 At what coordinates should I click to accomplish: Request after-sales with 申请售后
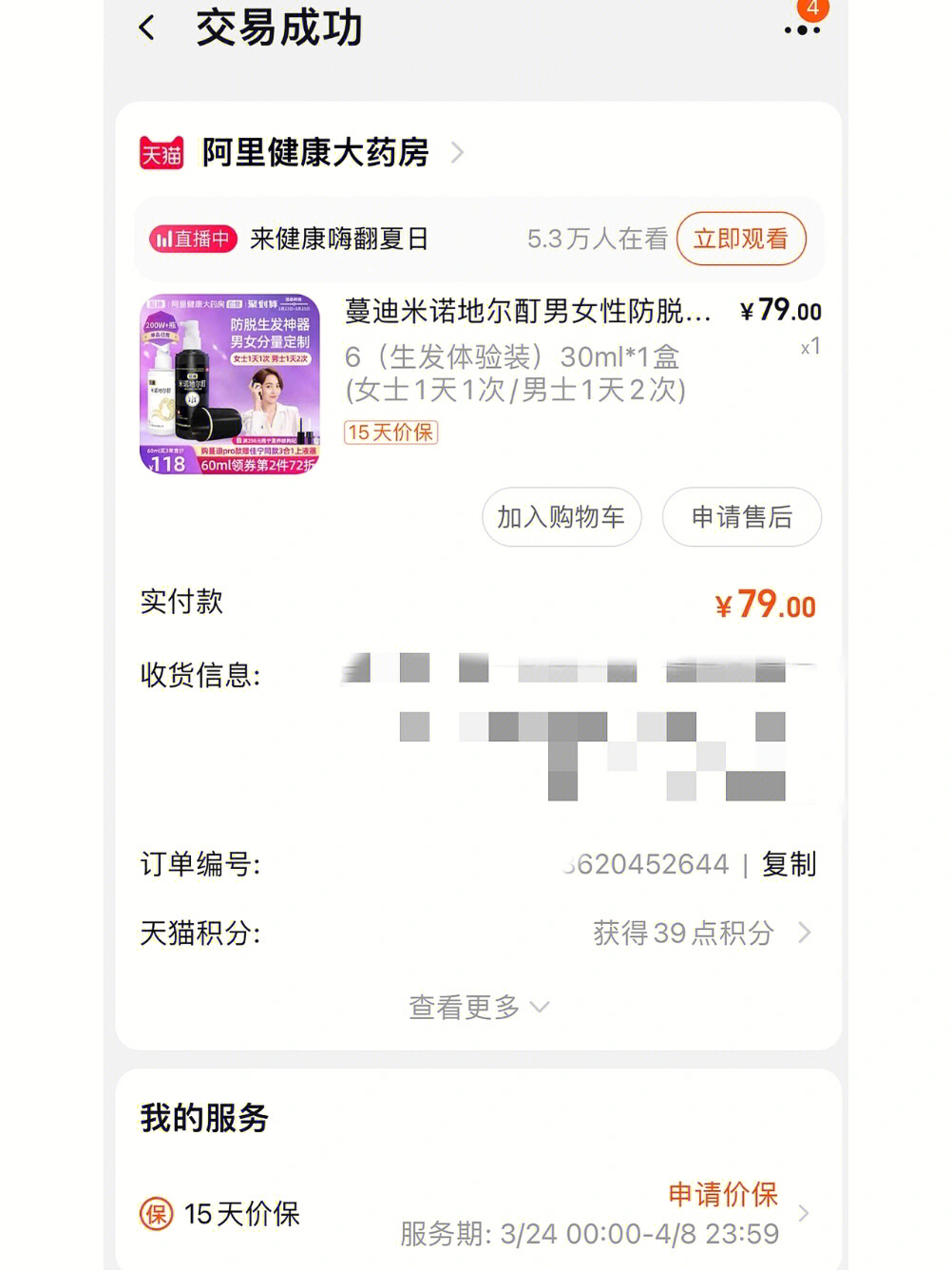point(741,517)
